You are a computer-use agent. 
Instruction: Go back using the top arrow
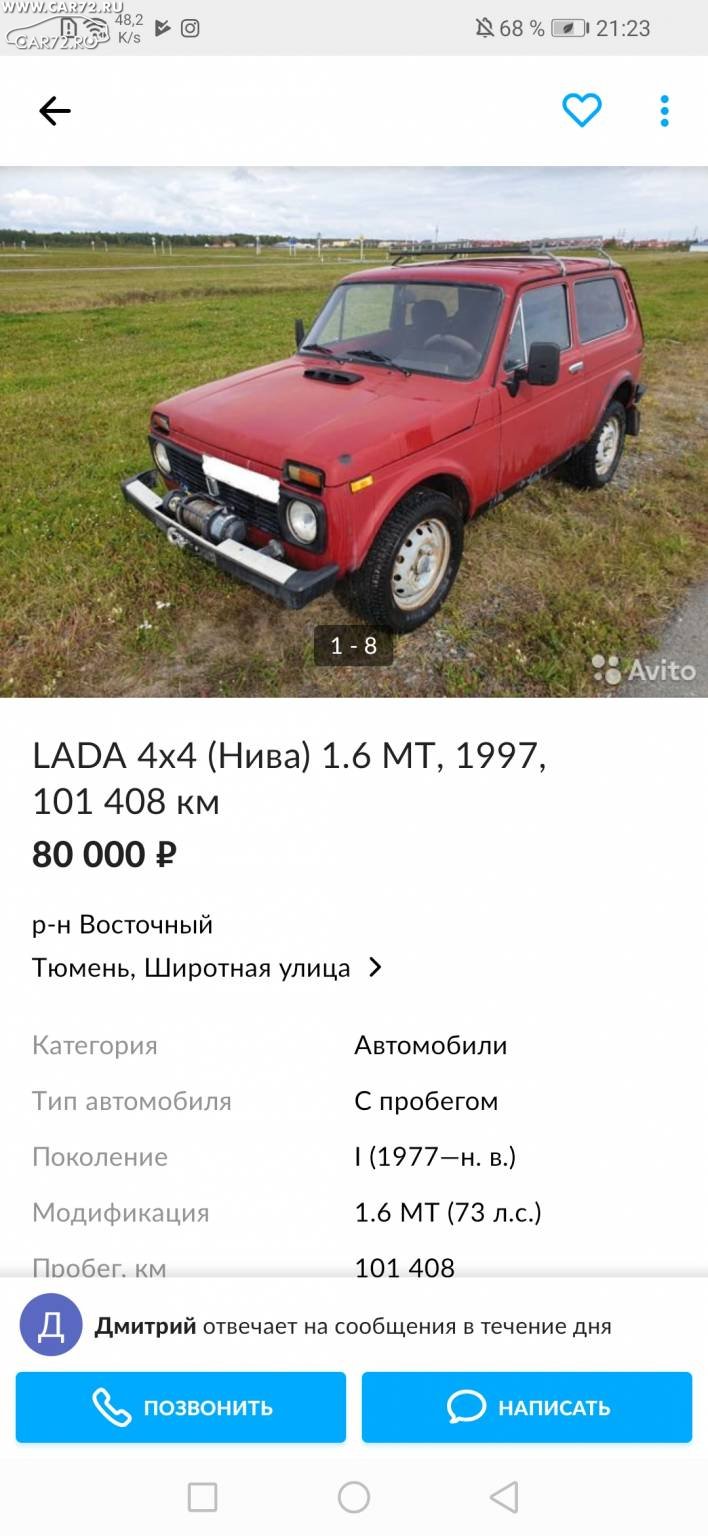tap(55, 111)
